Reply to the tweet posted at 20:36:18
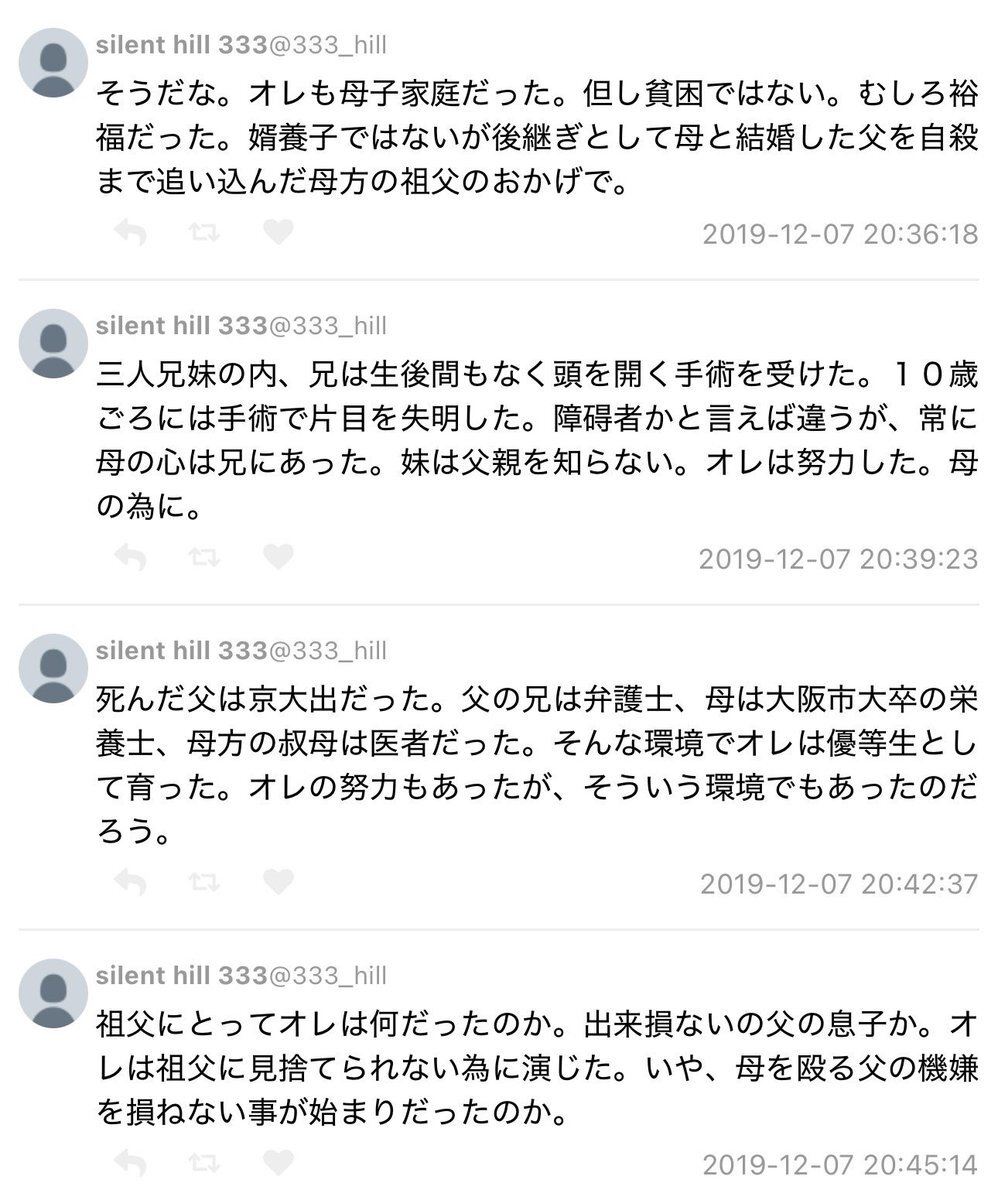This screenshot has width=998, height=1200. pyautogui.click(x=131, y=233)
